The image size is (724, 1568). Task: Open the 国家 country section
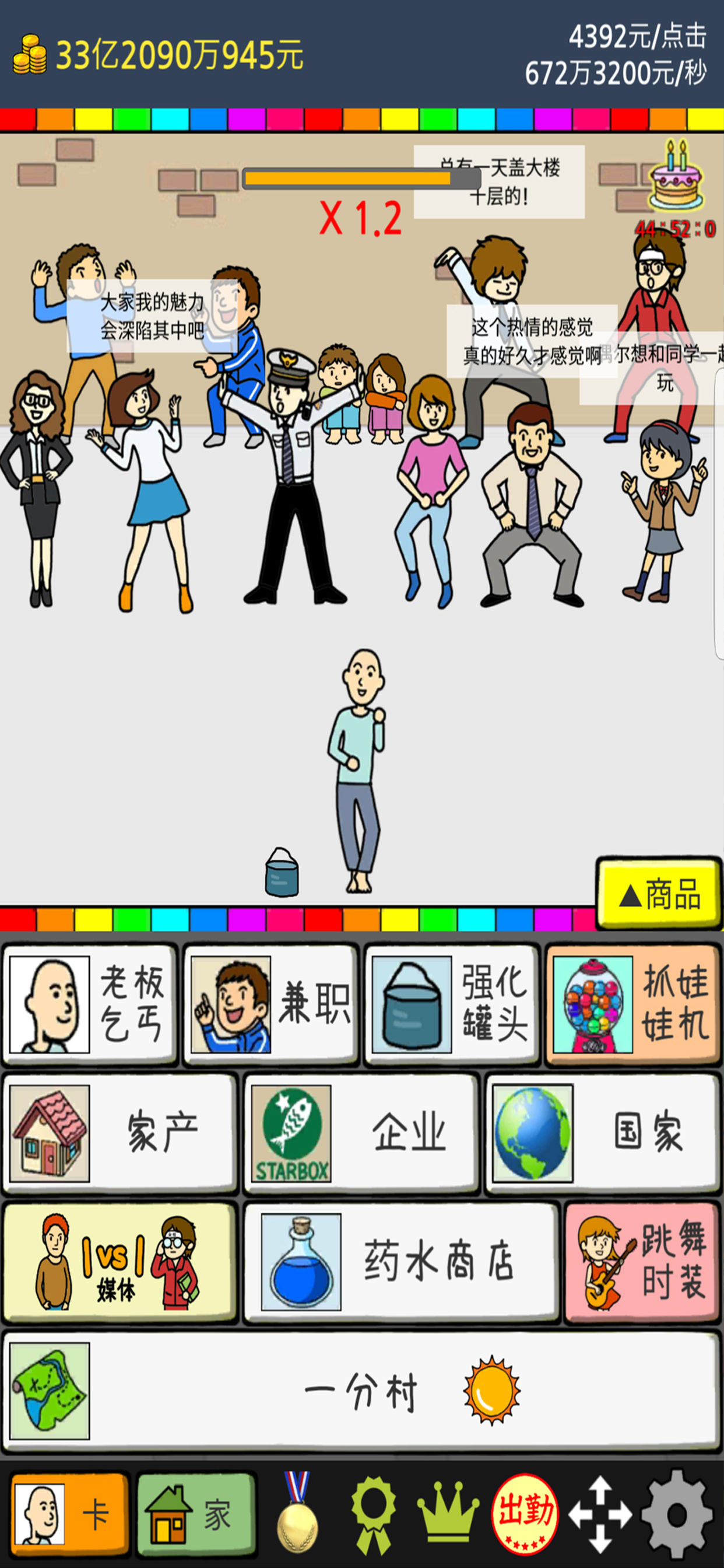[x=603, y=1133]
